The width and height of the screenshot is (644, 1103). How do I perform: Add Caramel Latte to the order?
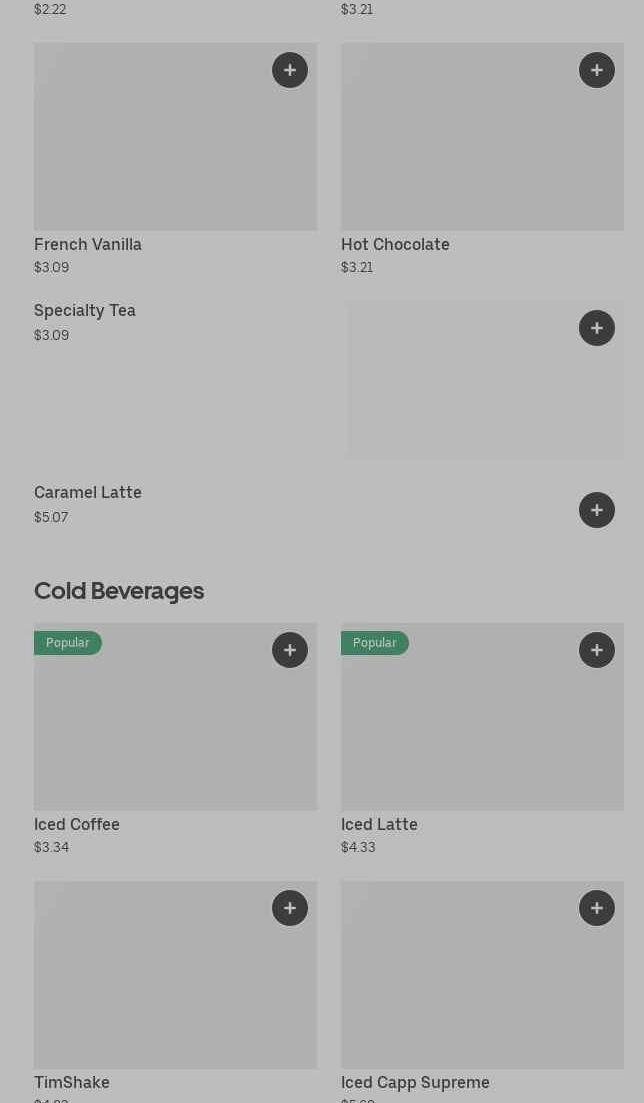[597, 510]
